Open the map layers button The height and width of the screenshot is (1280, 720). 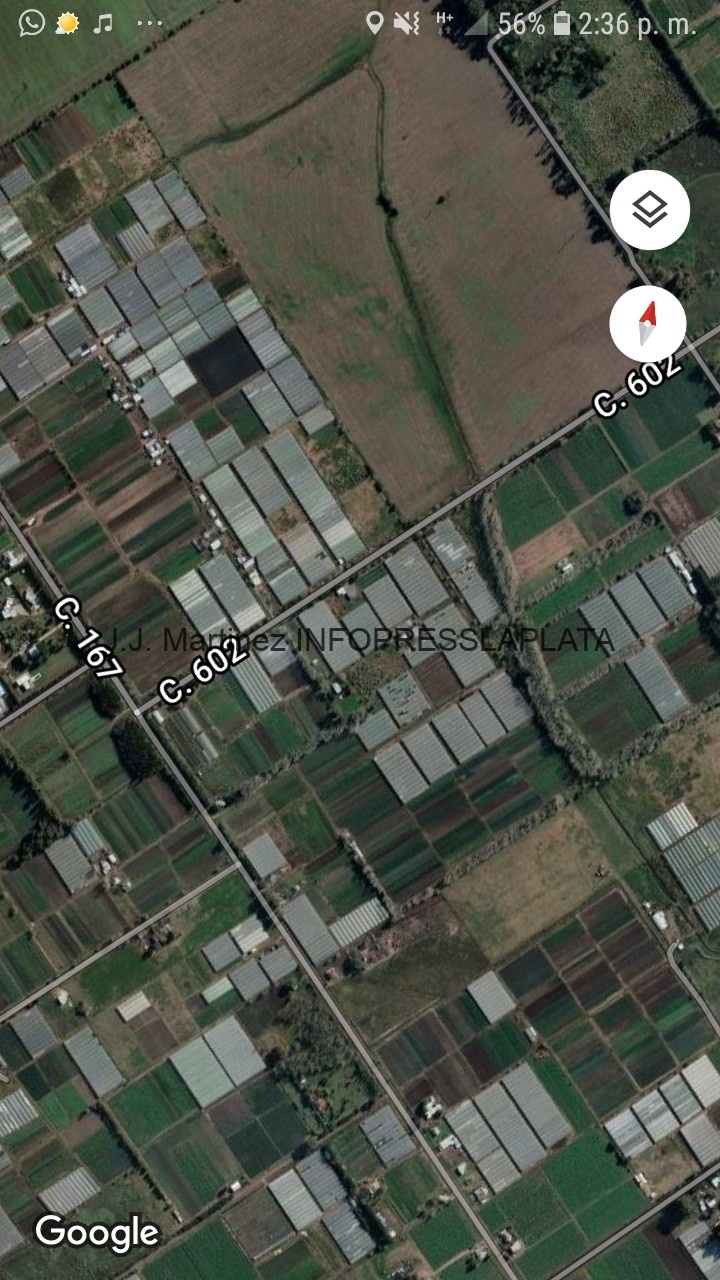(x=649, y=210)
